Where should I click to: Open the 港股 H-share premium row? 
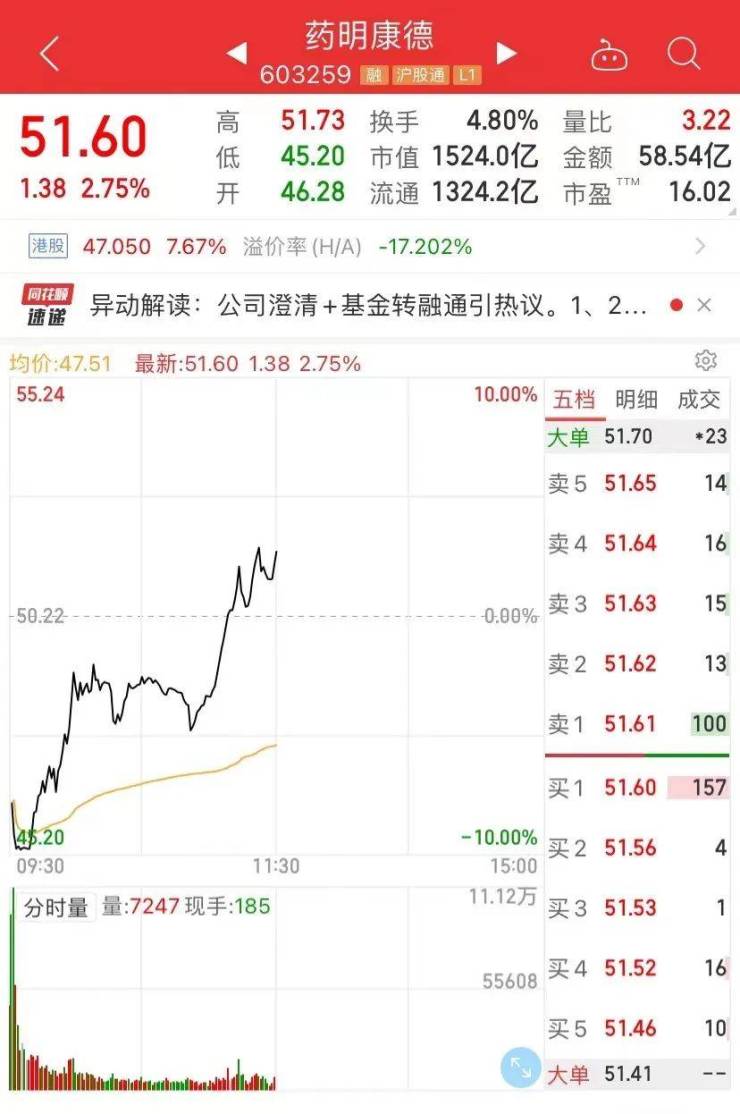(x=368, y=246)
